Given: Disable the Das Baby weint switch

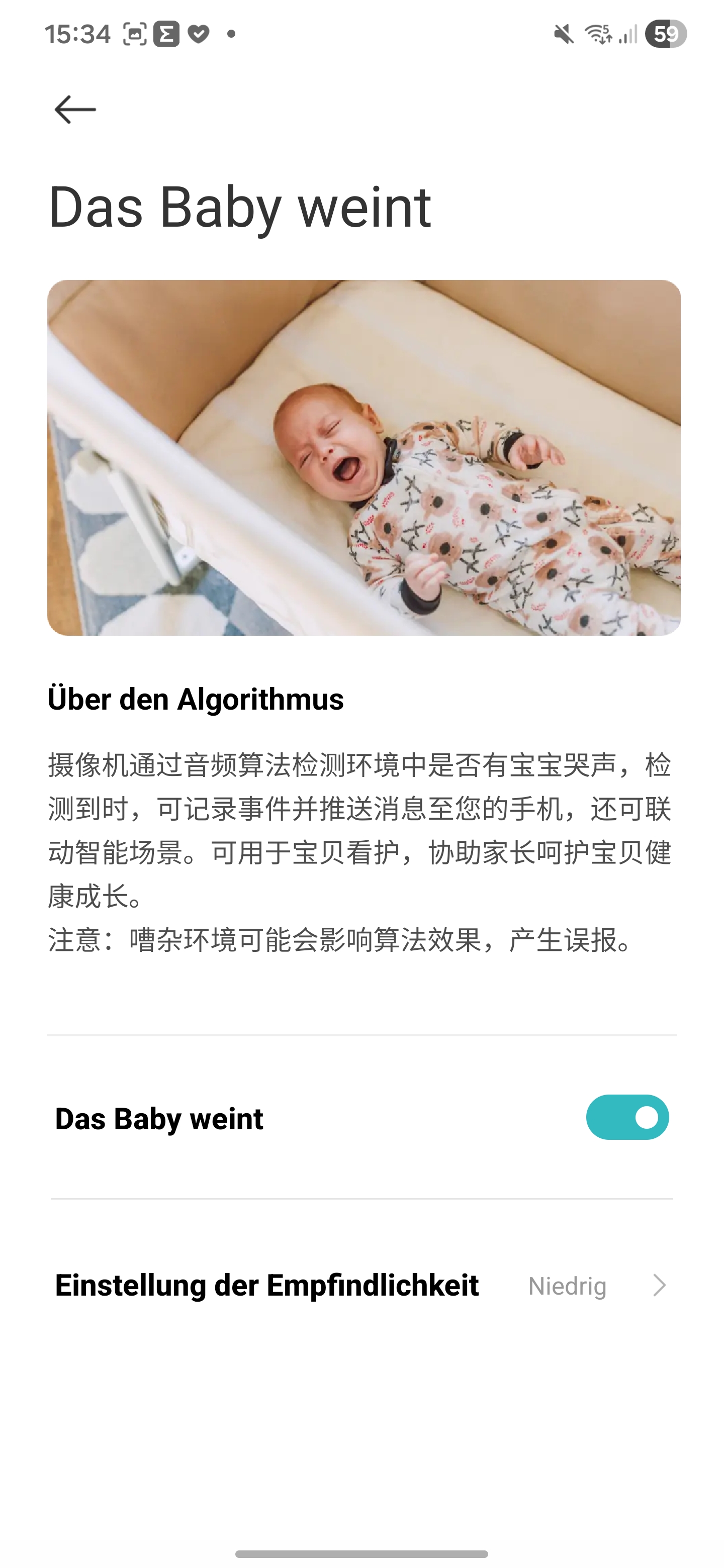Looking at the screenshot, I should pyautogui.click(x=627, y=1118).
